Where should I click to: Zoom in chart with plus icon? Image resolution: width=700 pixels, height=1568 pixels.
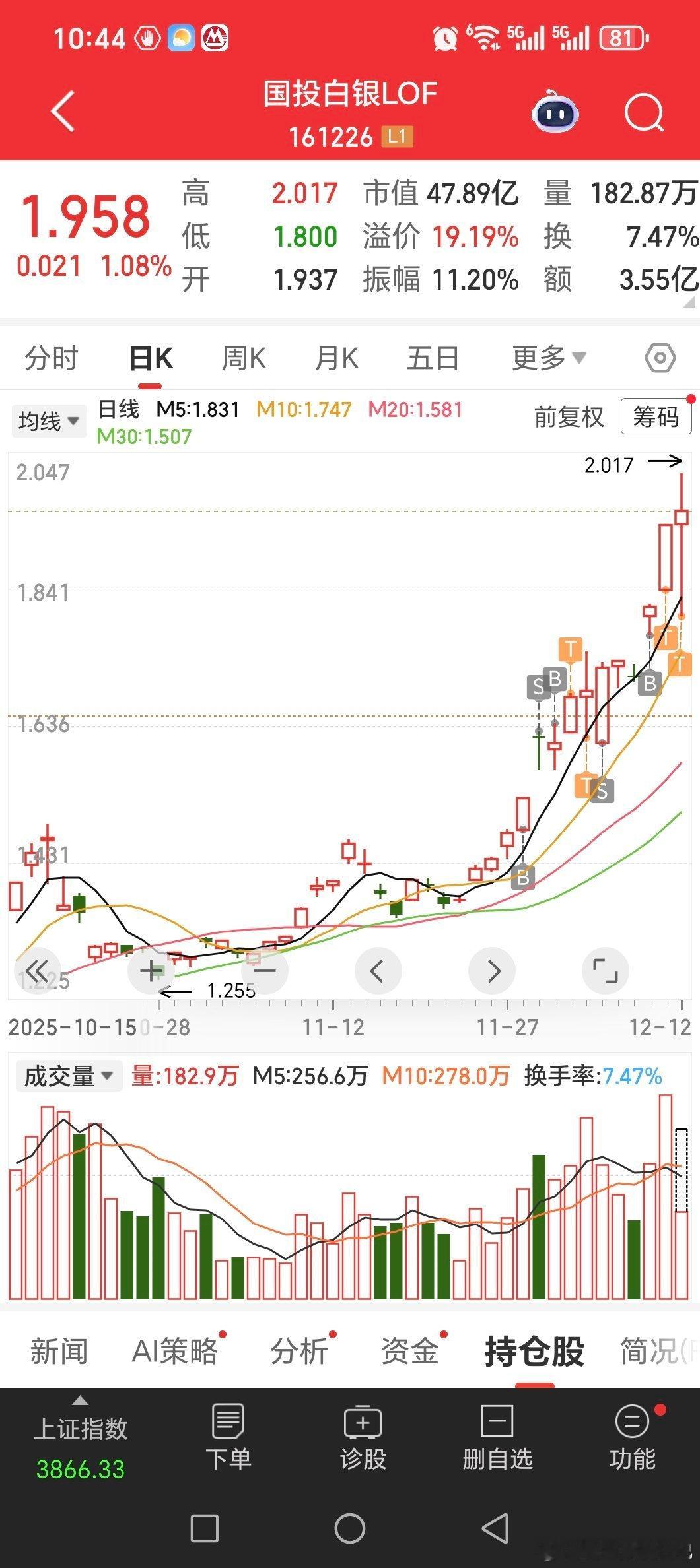pos(151,971)
